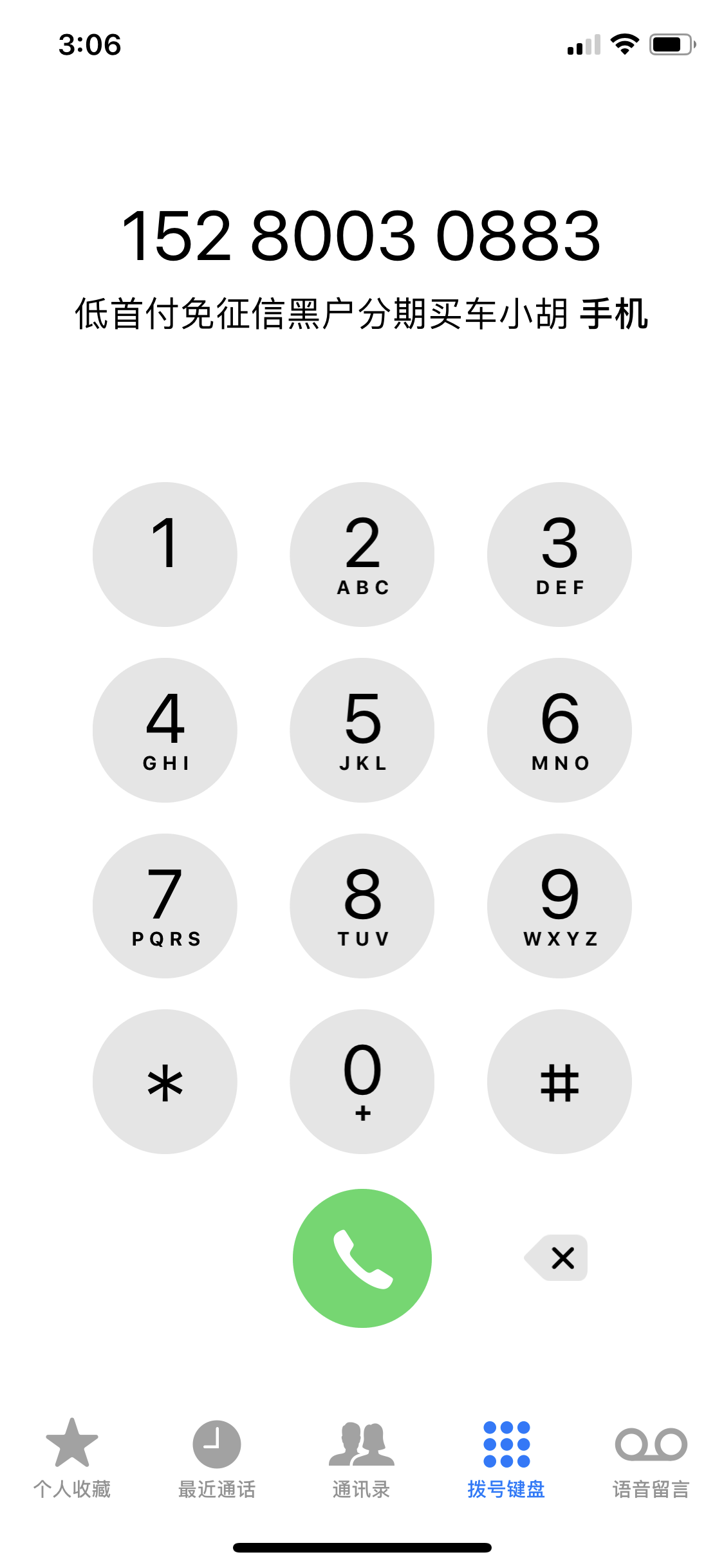Tap the asterisk key
This screenshot has height=1568, width=724.
(x=165, y=1081)
